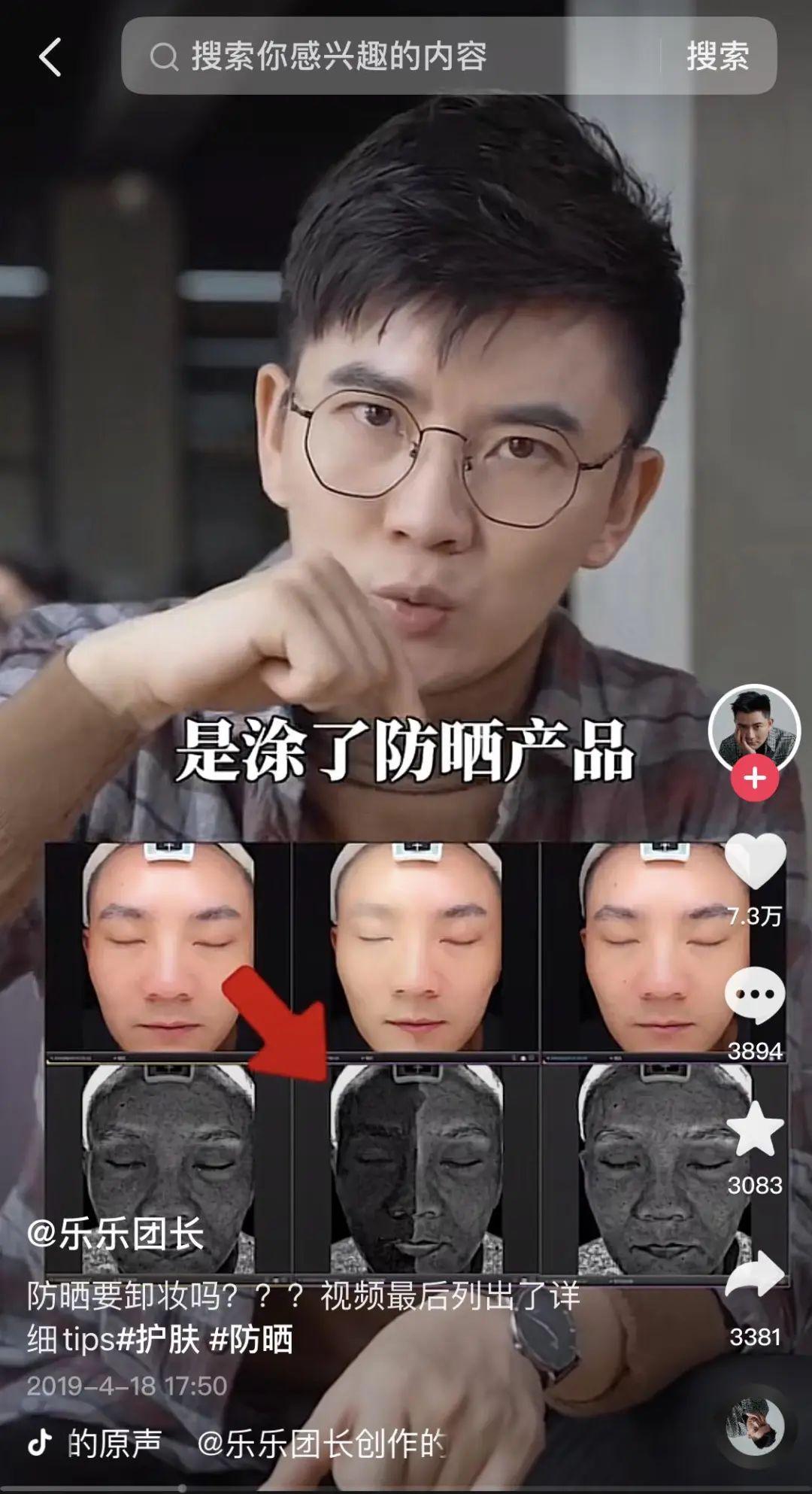The height and width of the screenshot is (1494, 812).
Task: Open the spinning music disc
Action: click(x=754, y=1426)
